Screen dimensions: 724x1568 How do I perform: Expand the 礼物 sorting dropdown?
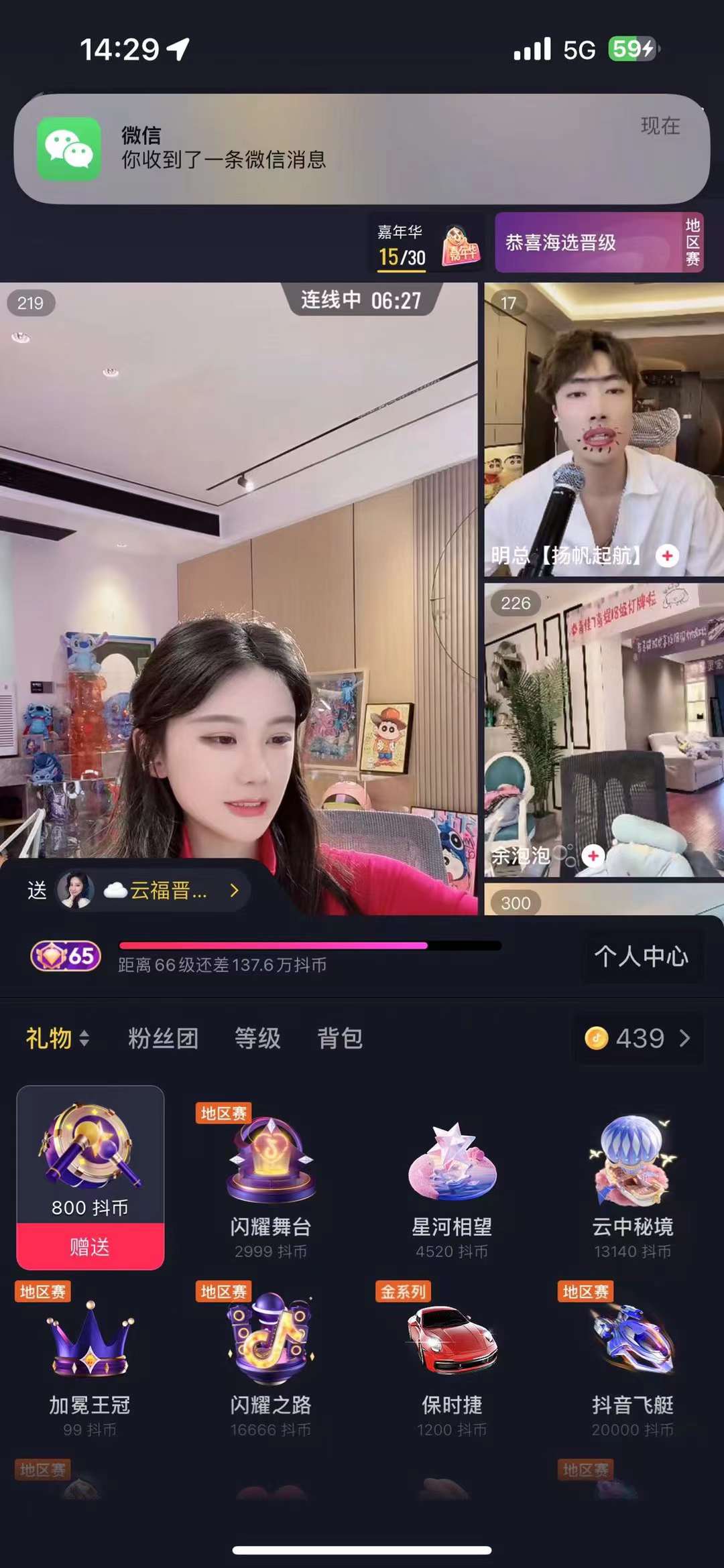pos(58,1038)
